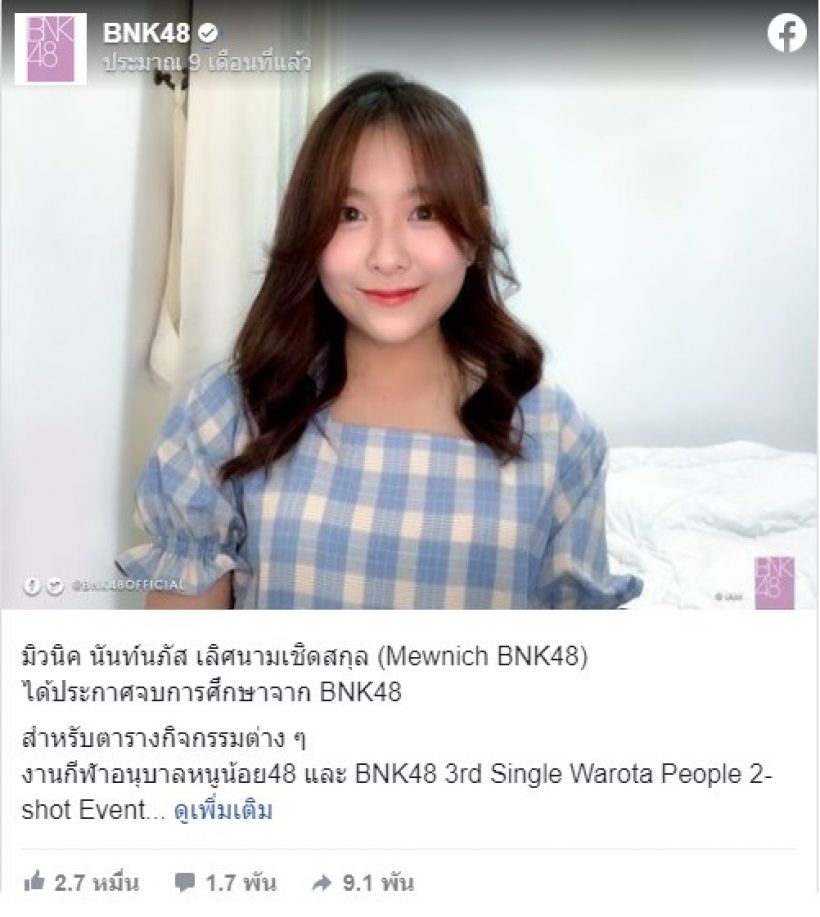Image resolution: width=820 pixels, height=917 pixels.
Task: Open the Facebook logo icon
Action: [x=786, y=35]
